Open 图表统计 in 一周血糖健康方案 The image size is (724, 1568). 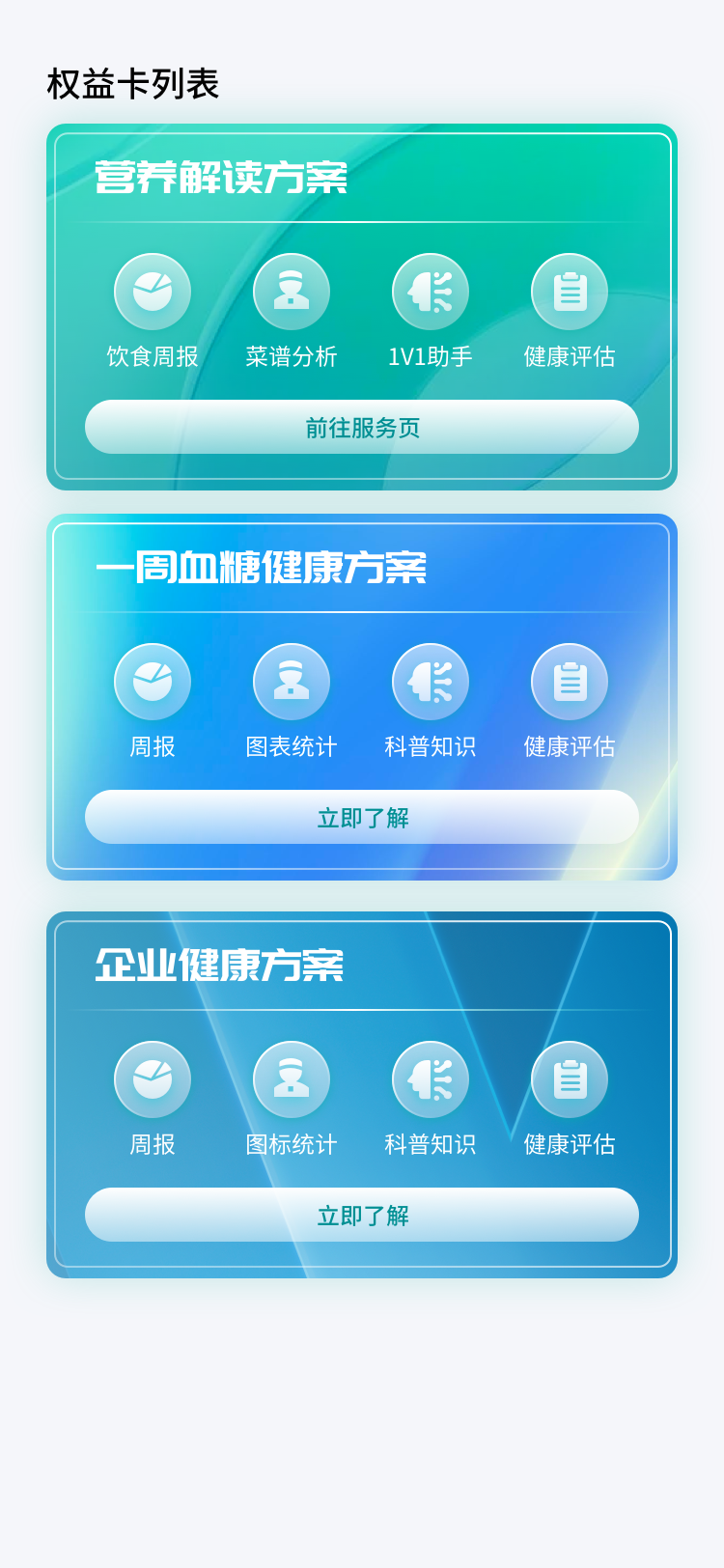(x=292, y=683)
